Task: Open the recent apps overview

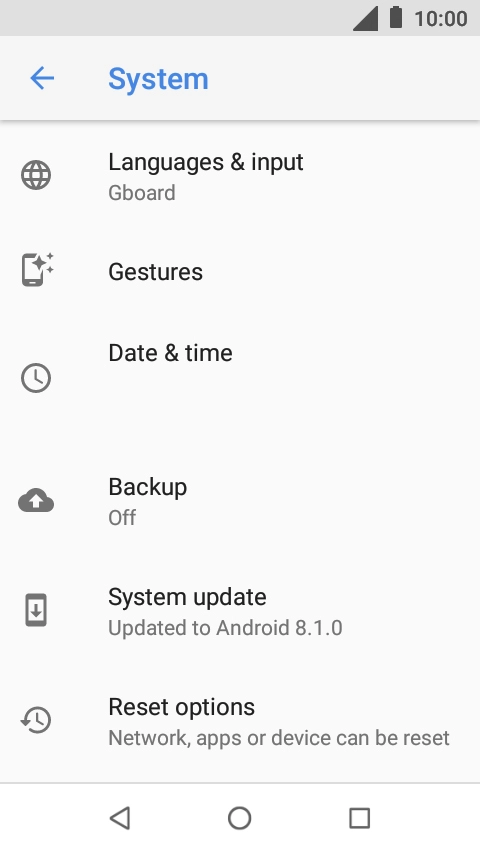Action: coord(360,818)
